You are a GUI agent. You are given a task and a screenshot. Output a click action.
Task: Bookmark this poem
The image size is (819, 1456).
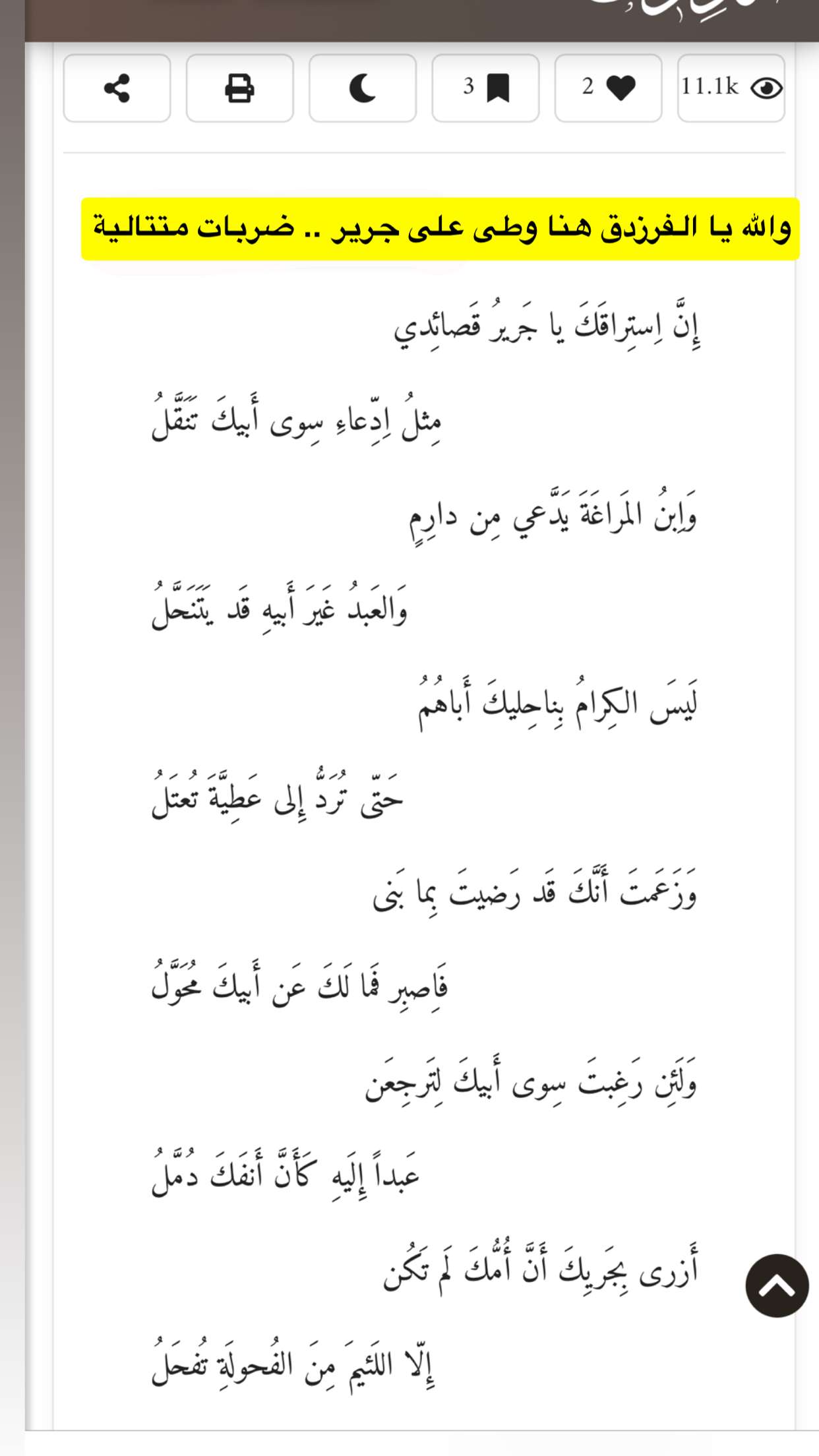(485, 88)
